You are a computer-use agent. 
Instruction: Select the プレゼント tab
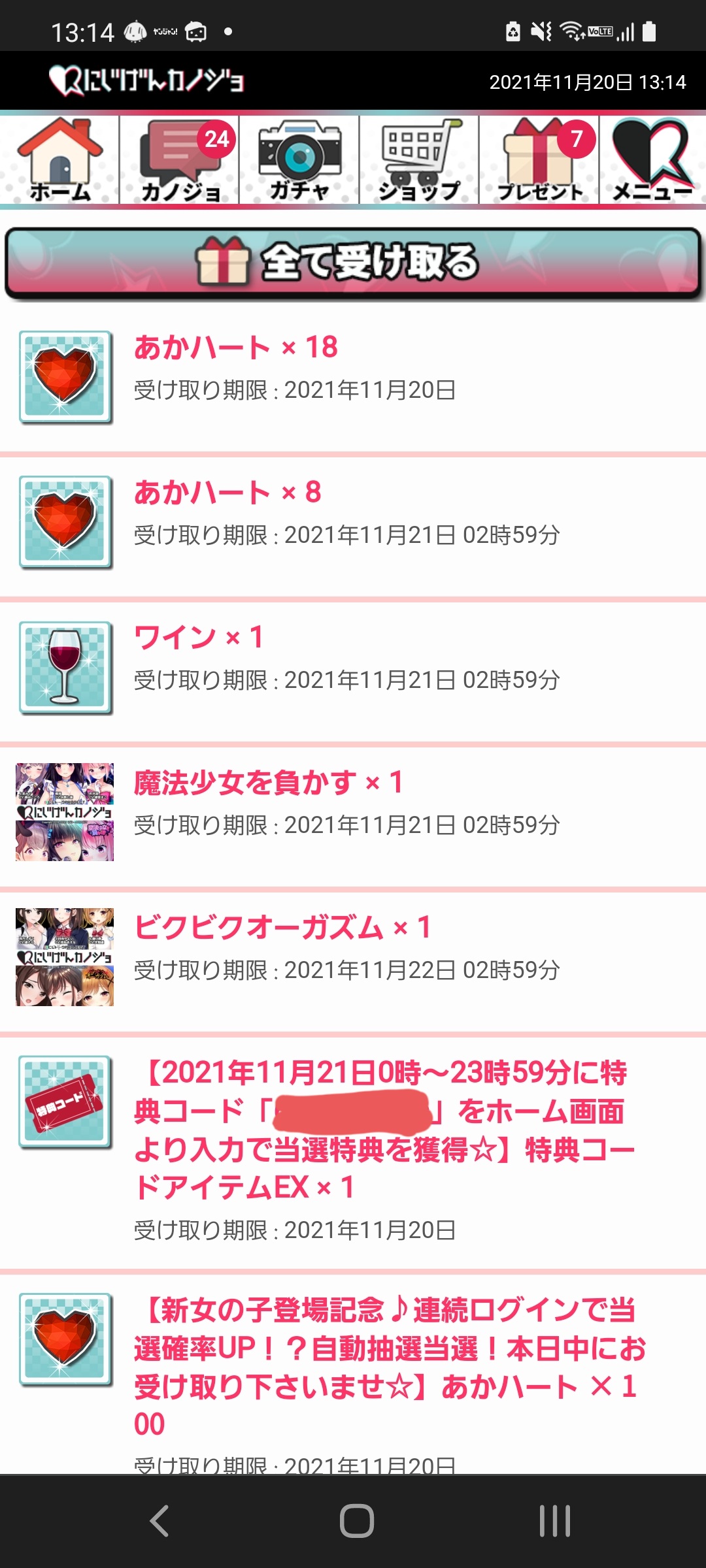pos(539,161)
